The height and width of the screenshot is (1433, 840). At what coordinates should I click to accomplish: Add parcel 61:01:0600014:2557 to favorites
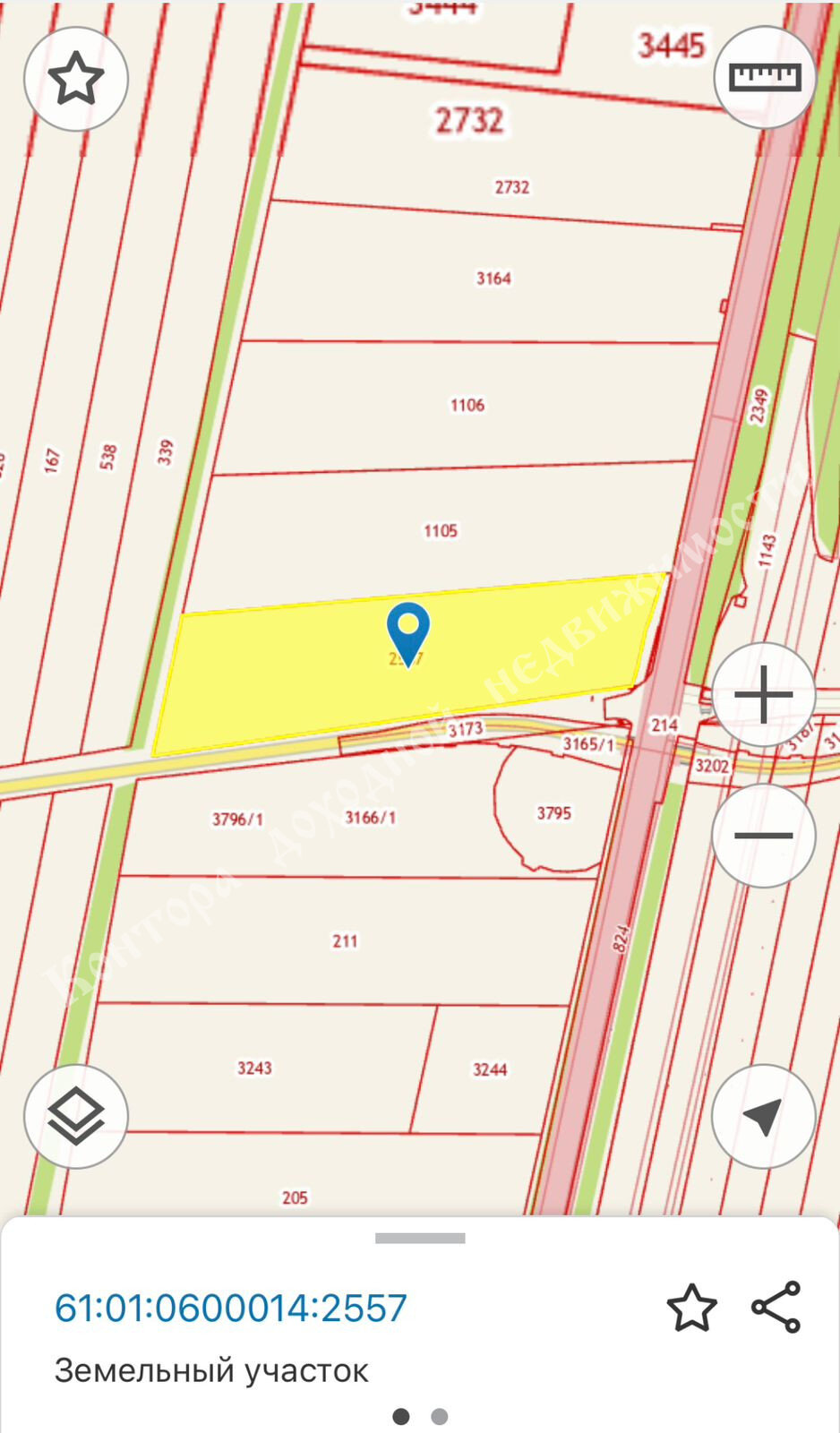[x=691, y=1308]
